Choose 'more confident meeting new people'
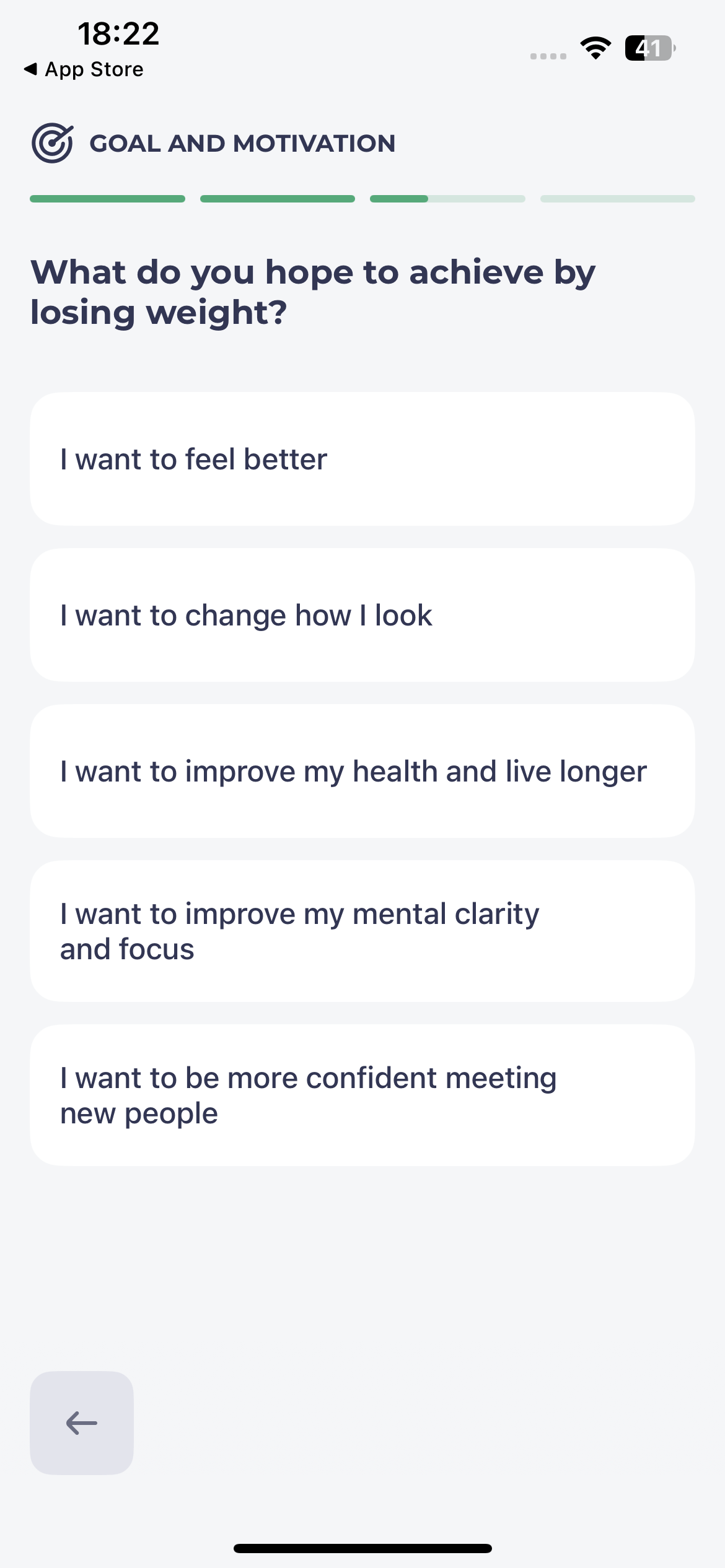Viewport: 725px width, 1568px height. 362,1095
